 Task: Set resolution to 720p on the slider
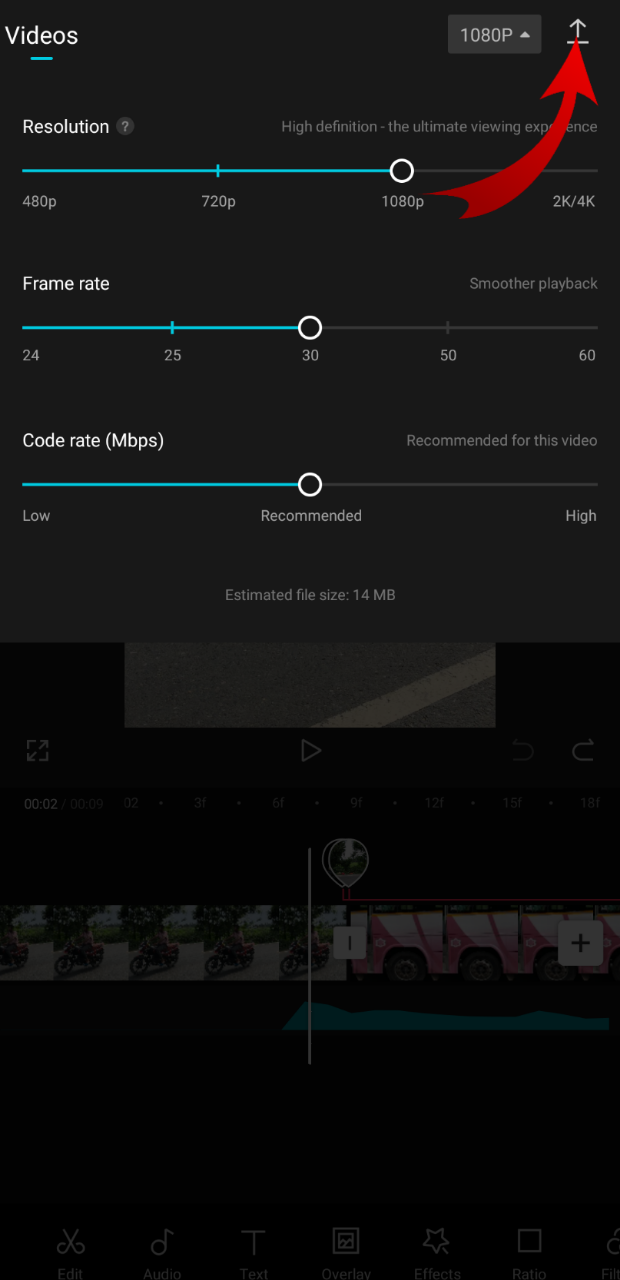coord(218,171)
